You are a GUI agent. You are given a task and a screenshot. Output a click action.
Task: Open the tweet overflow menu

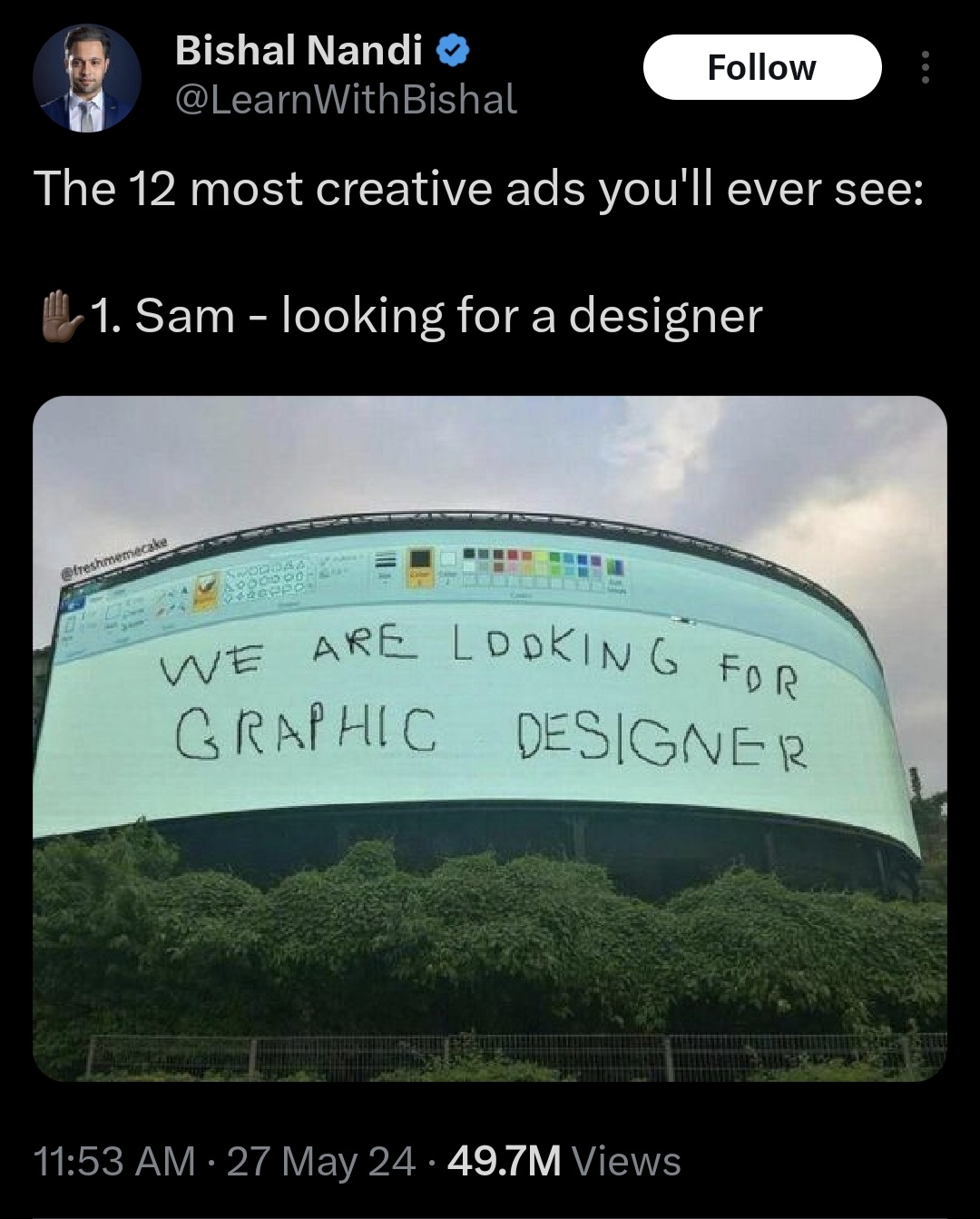pyautogui.click(x=925, y=67)
